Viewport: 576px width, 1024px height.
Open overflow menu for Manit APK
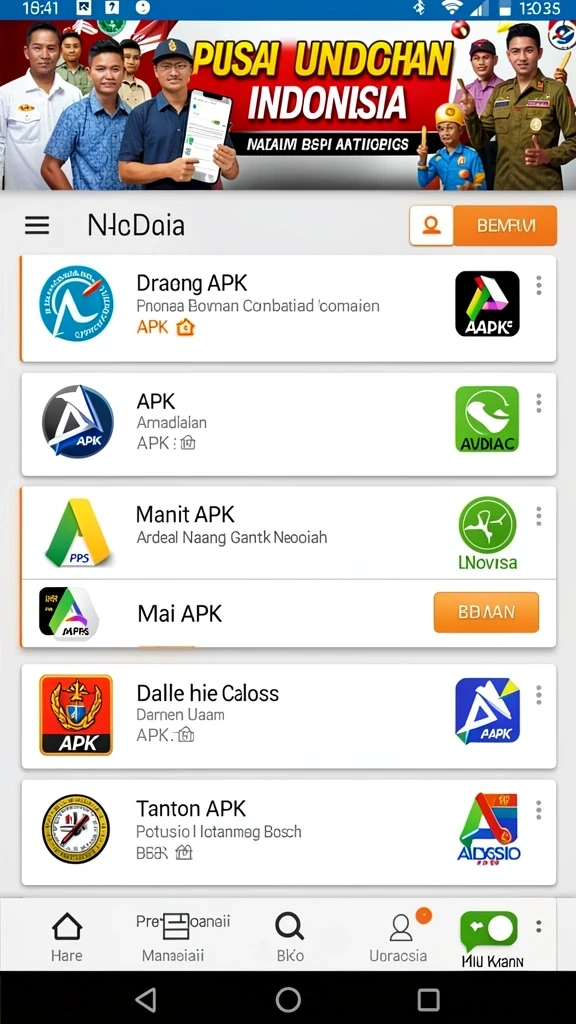(539, 516)
